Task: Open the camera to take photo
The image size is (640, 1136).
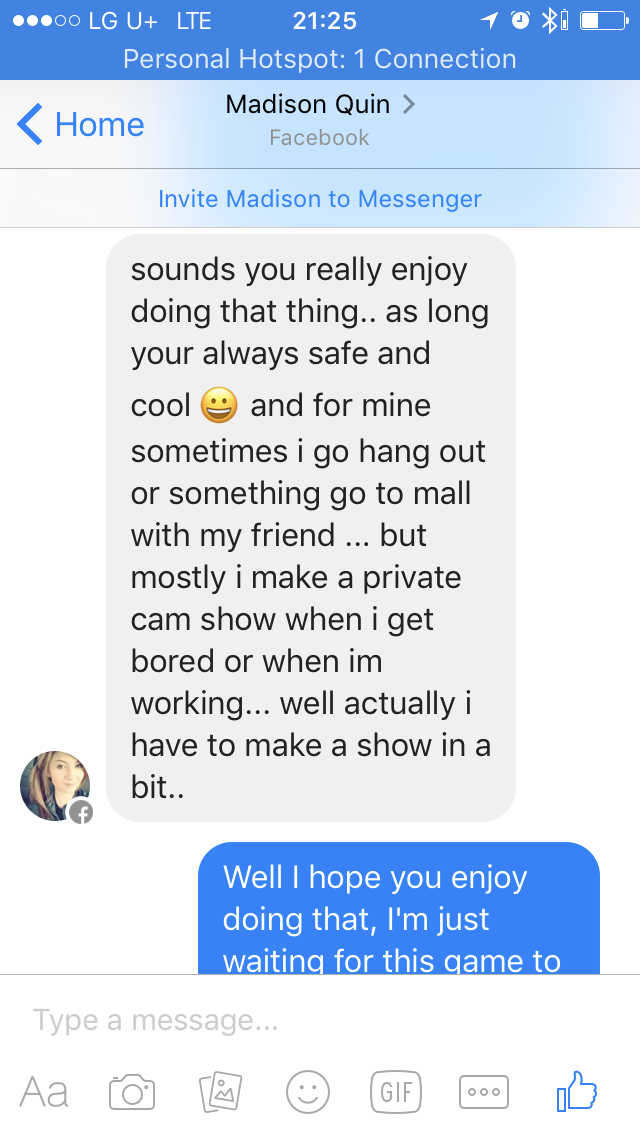Action: (132, 1092)
